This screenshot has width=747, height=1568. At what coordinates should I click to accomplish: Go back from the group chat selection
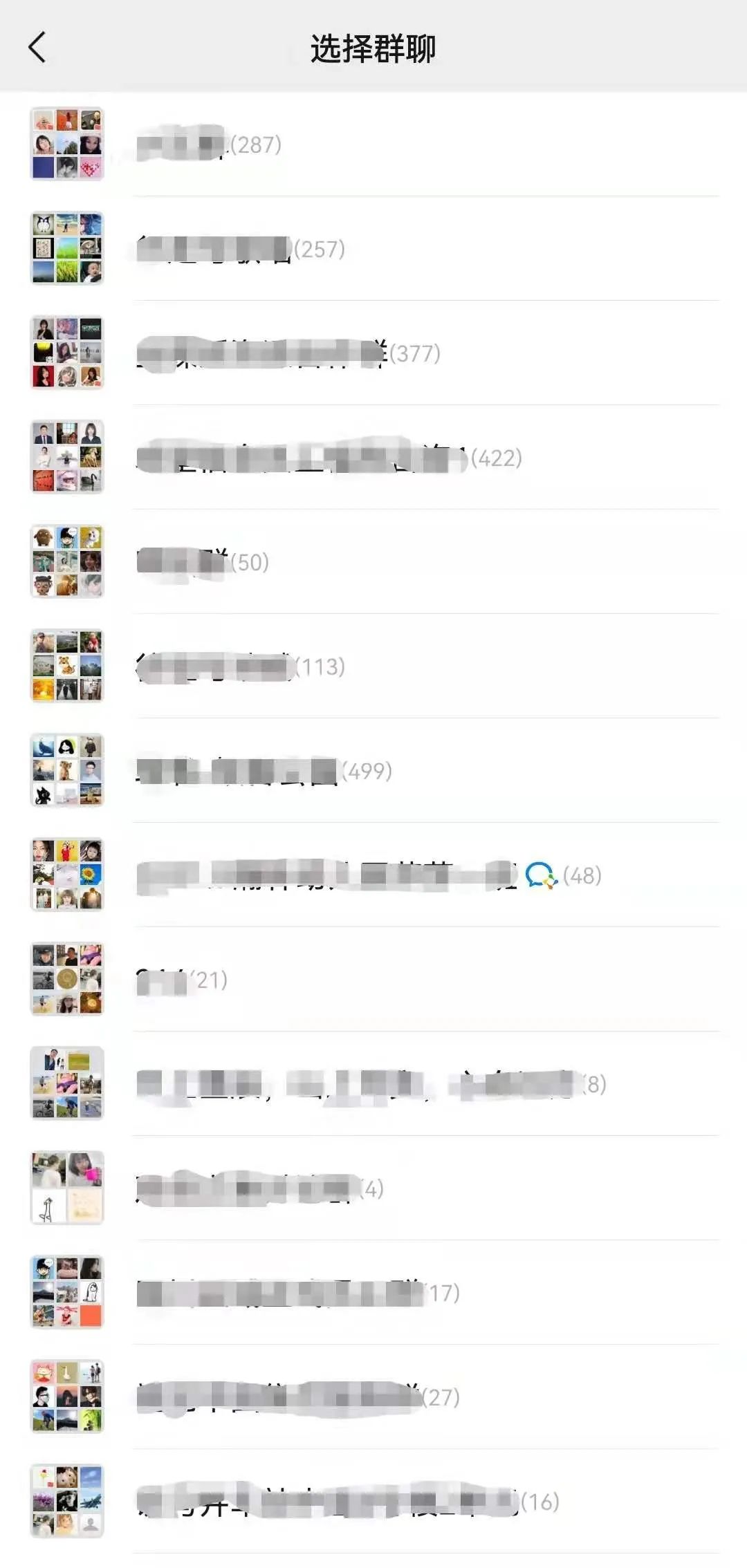click(x=37, y=48)
